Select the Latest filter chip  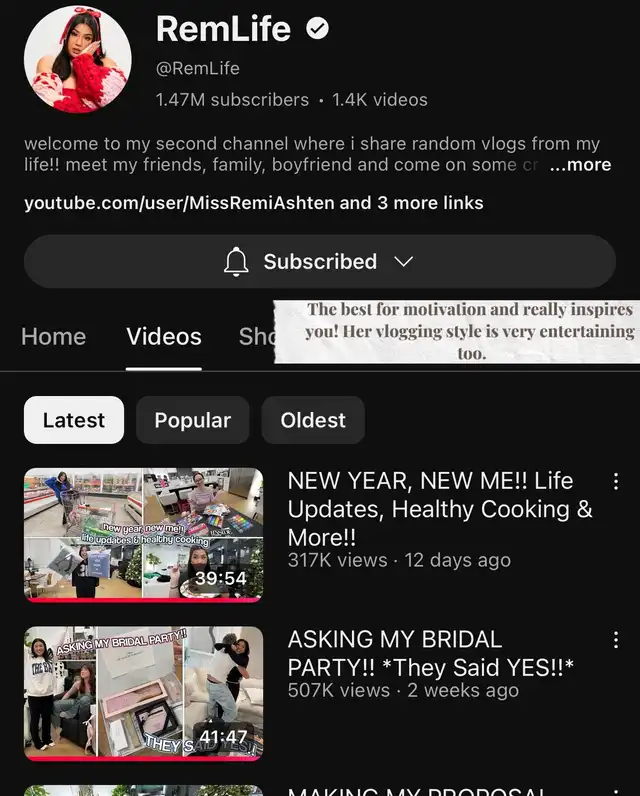pyautogui.click(x=74, y=420)
